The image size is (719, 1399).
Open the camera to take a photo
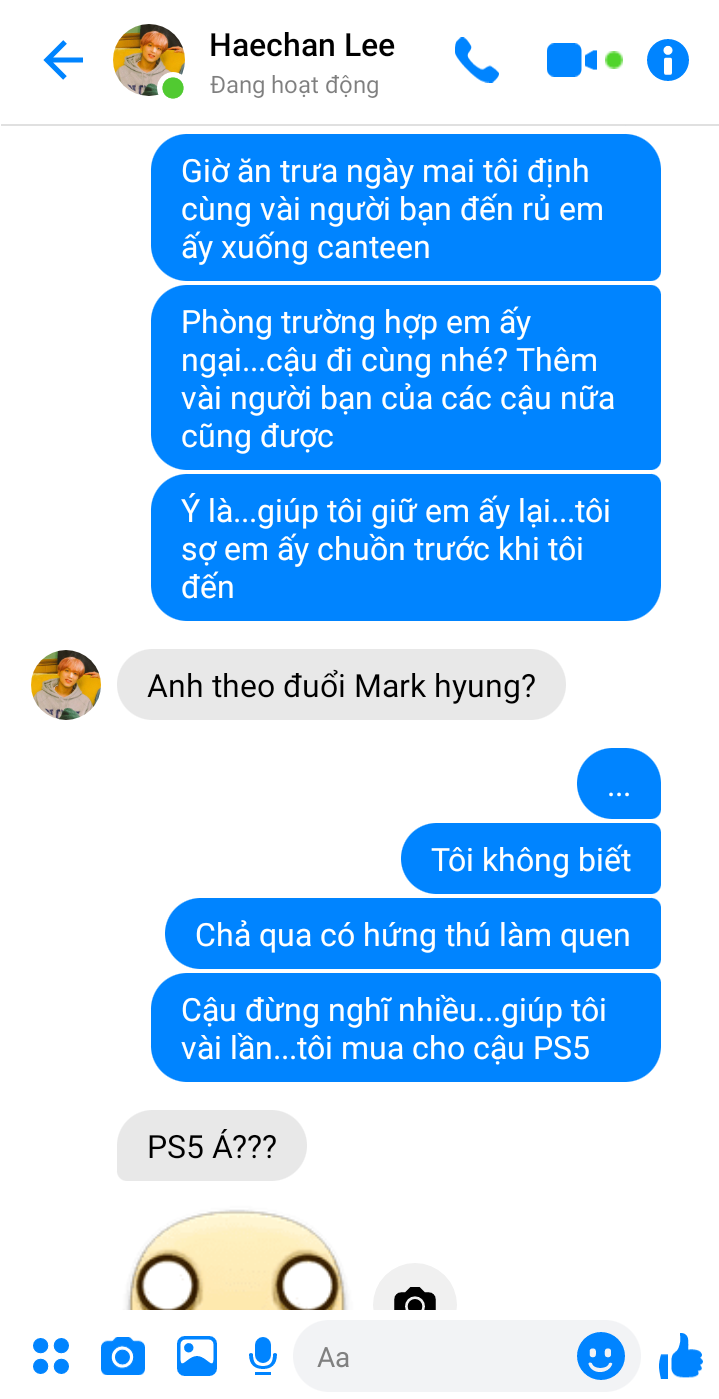tap(123, 1356)
